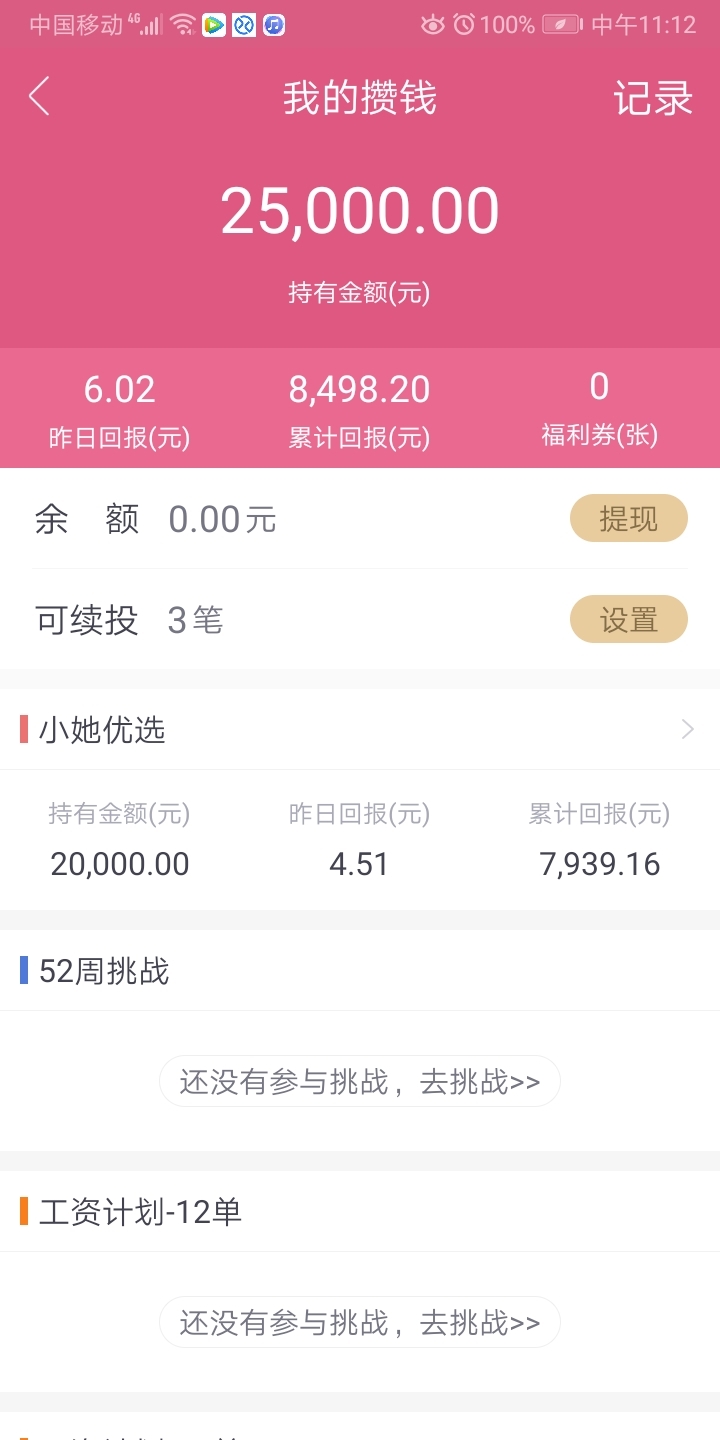The width and height of the screenshot is (720, 1440).
Task: Go back using the top-left arrow
Action: point(39,97)
